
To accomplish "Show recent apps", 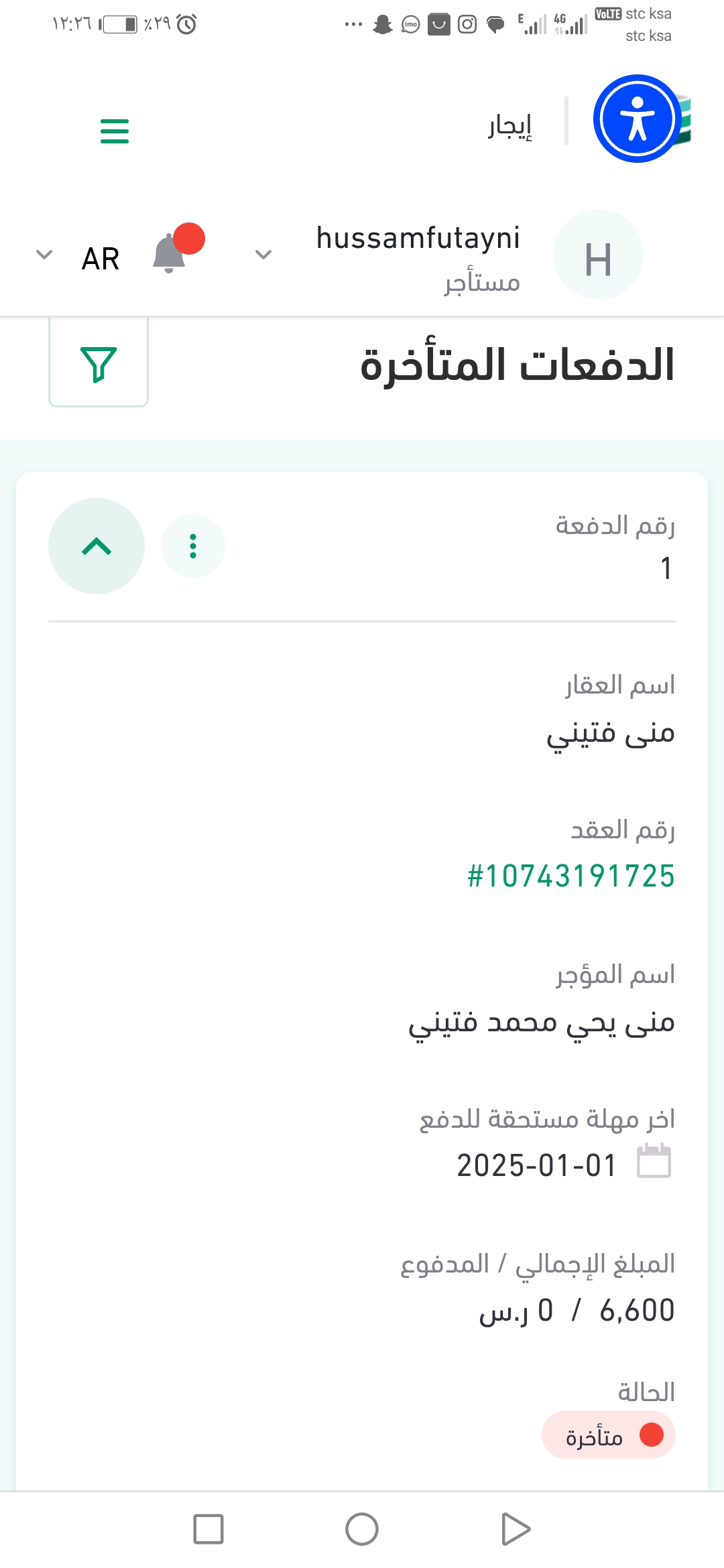I will tap(208, 1529).
